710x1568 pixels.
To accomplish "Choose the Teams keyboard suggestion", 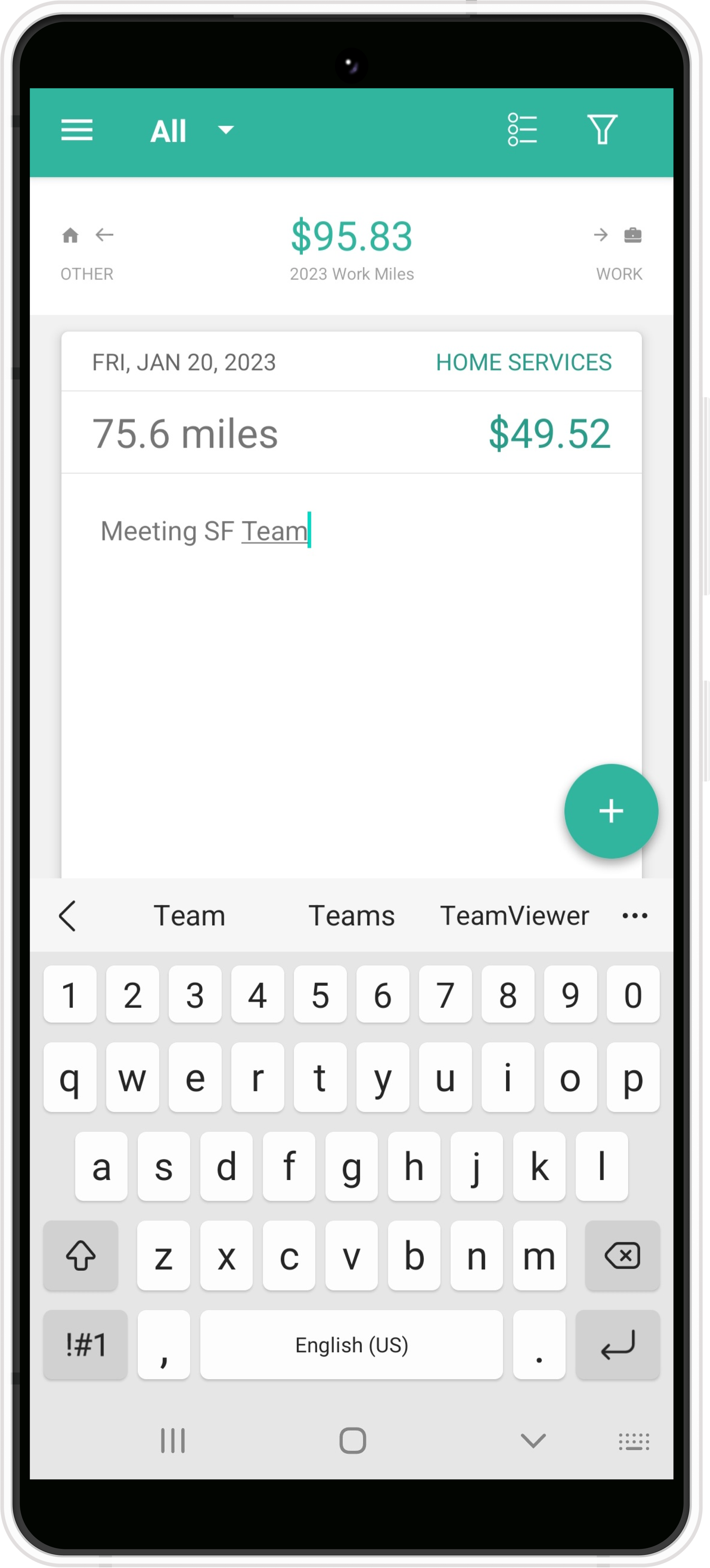I will coord(351,916).
